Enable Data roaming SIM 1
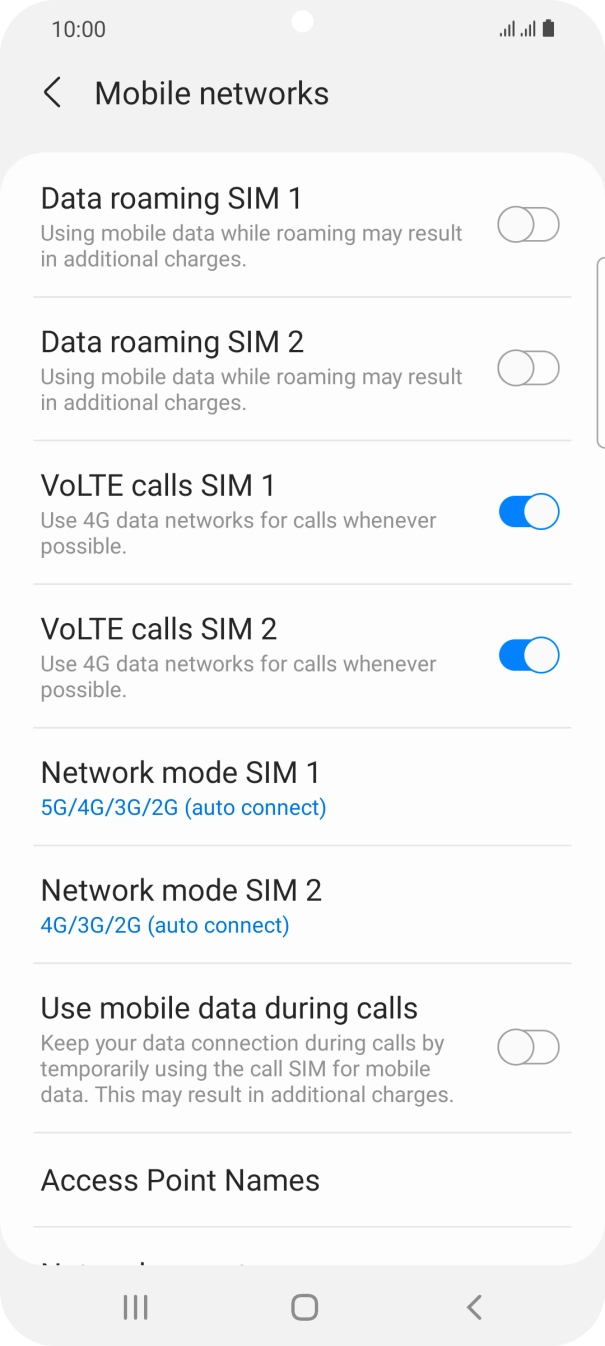Viewport: 605px width, 1346px height. click(528, 226)
